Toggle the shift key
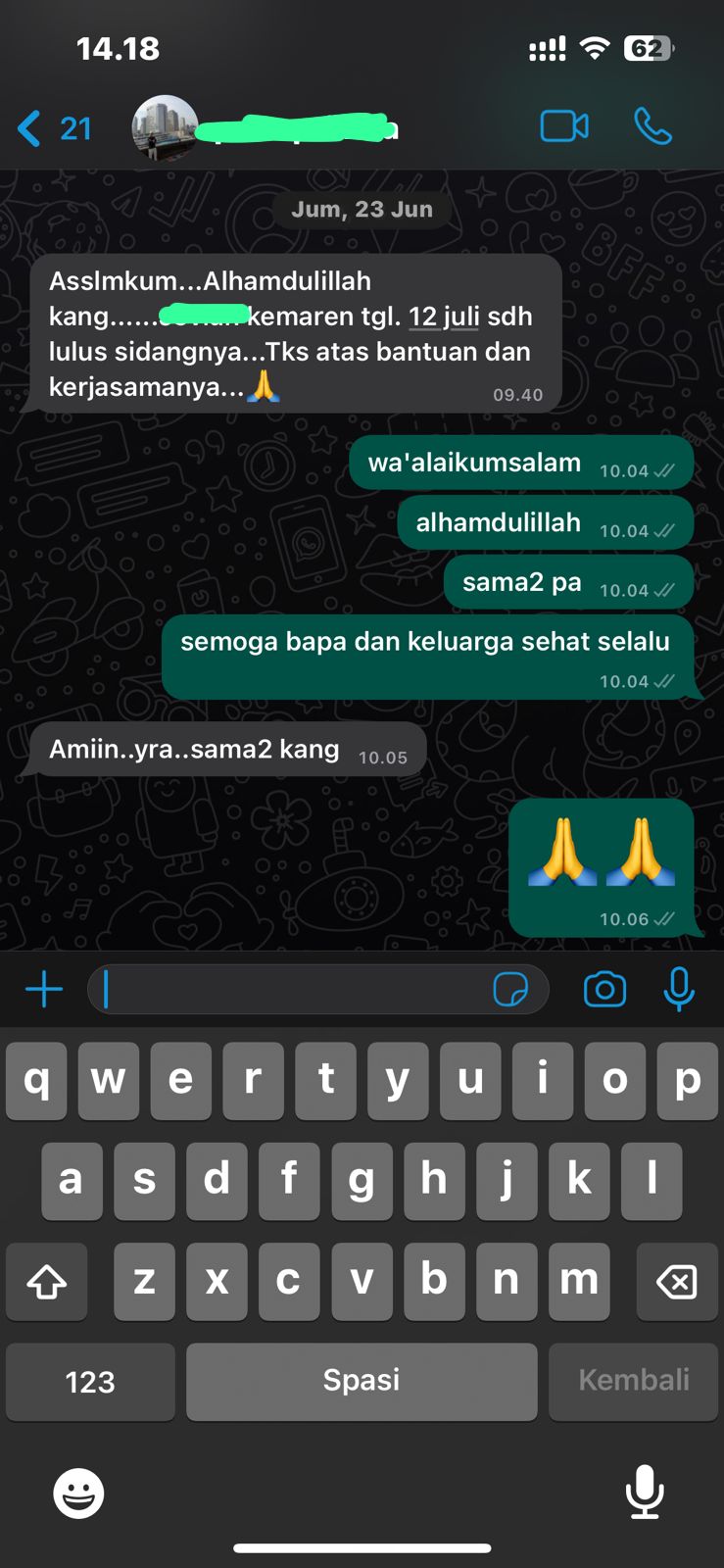Image resolution: width=724 pixels, height=1568 pixels. (x=46, y=1281)
